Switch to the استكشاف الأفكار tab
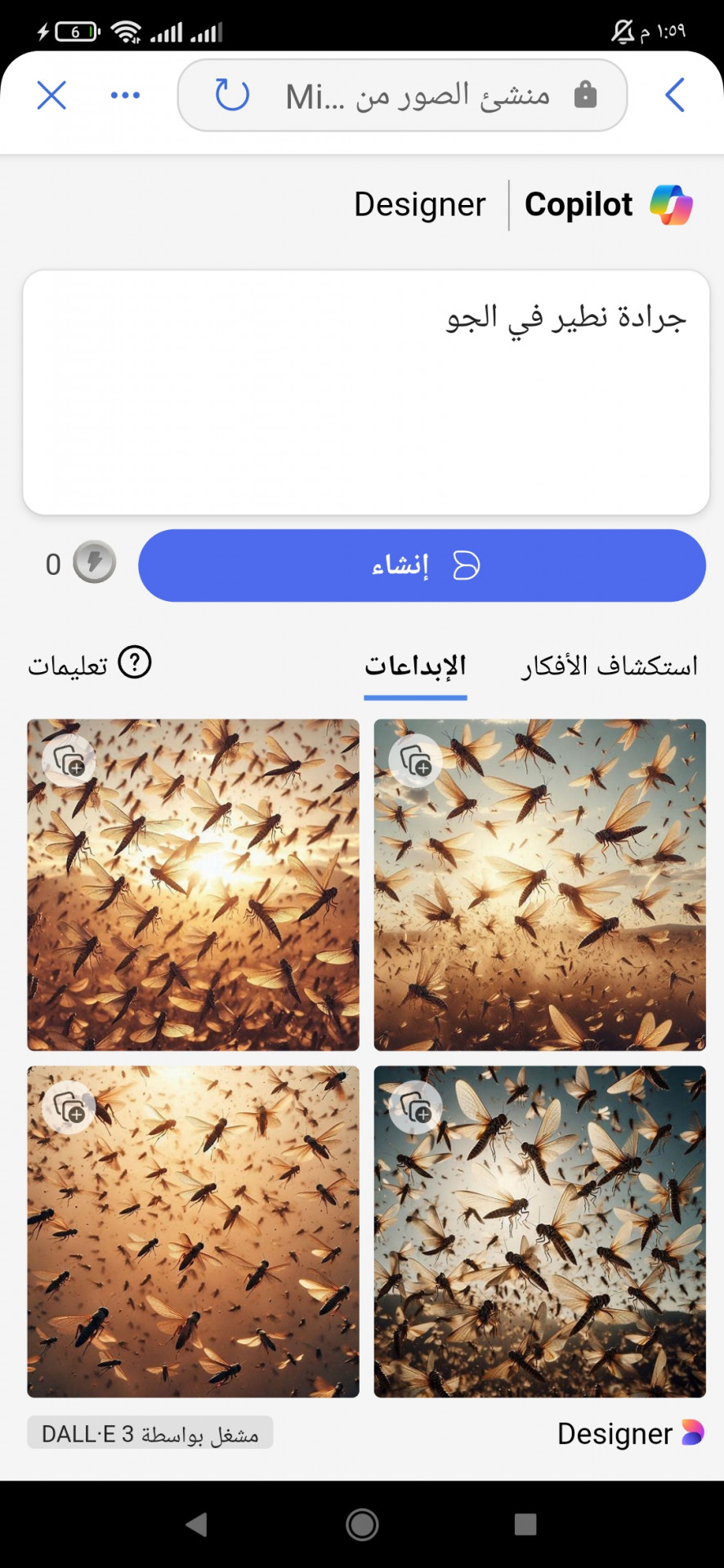Screen dimensions: 724x1568 click(610, 666)
